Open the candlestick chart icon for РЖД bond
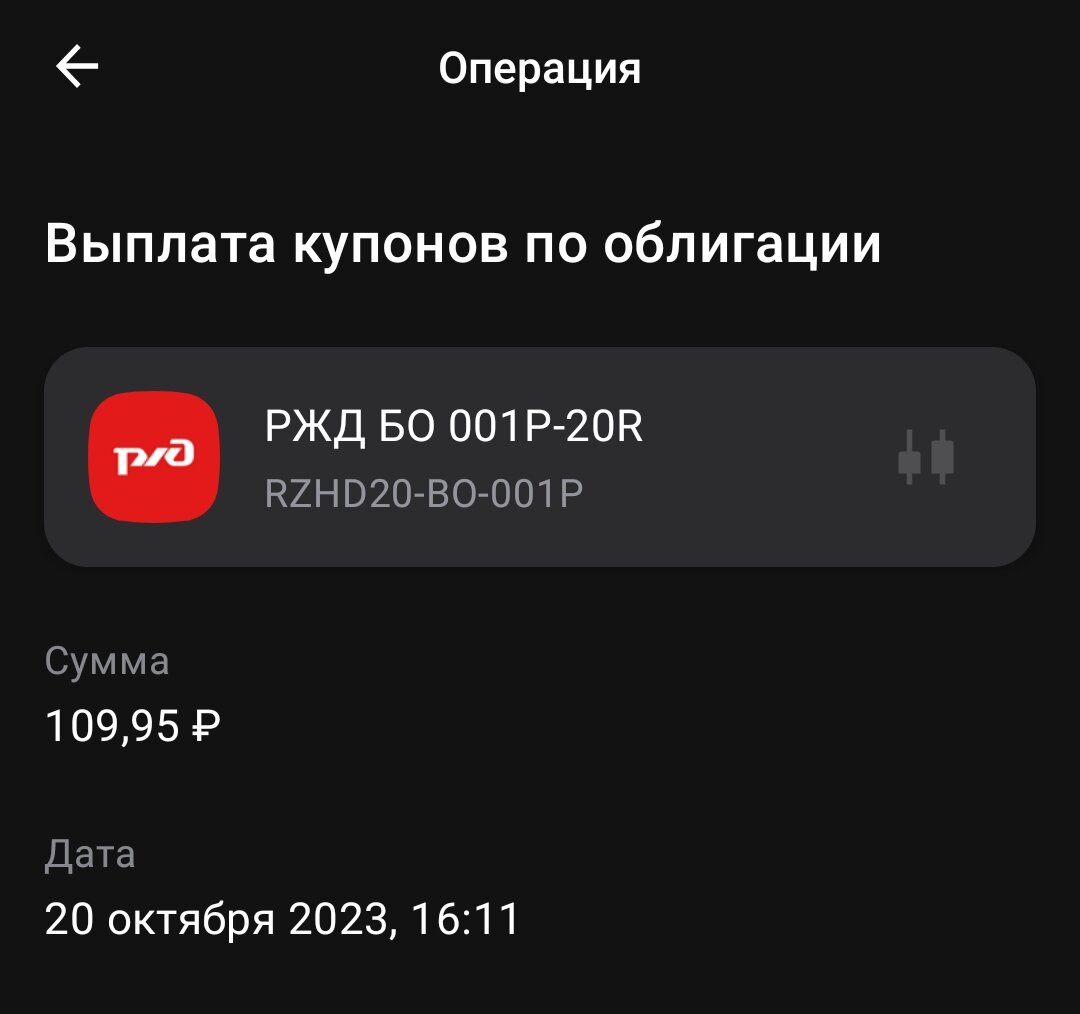The height and width of the screenshot is (1014, 1080). [x=925, y=457]
